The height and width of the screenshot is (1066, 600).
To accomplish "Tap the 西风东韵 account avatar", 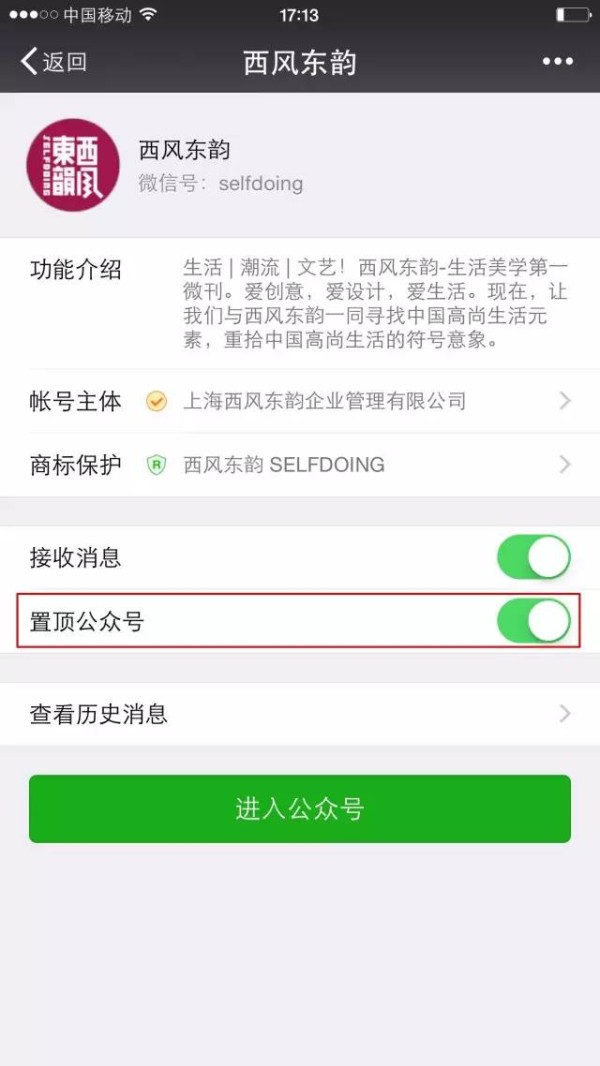I will click(x=73, y=165).
